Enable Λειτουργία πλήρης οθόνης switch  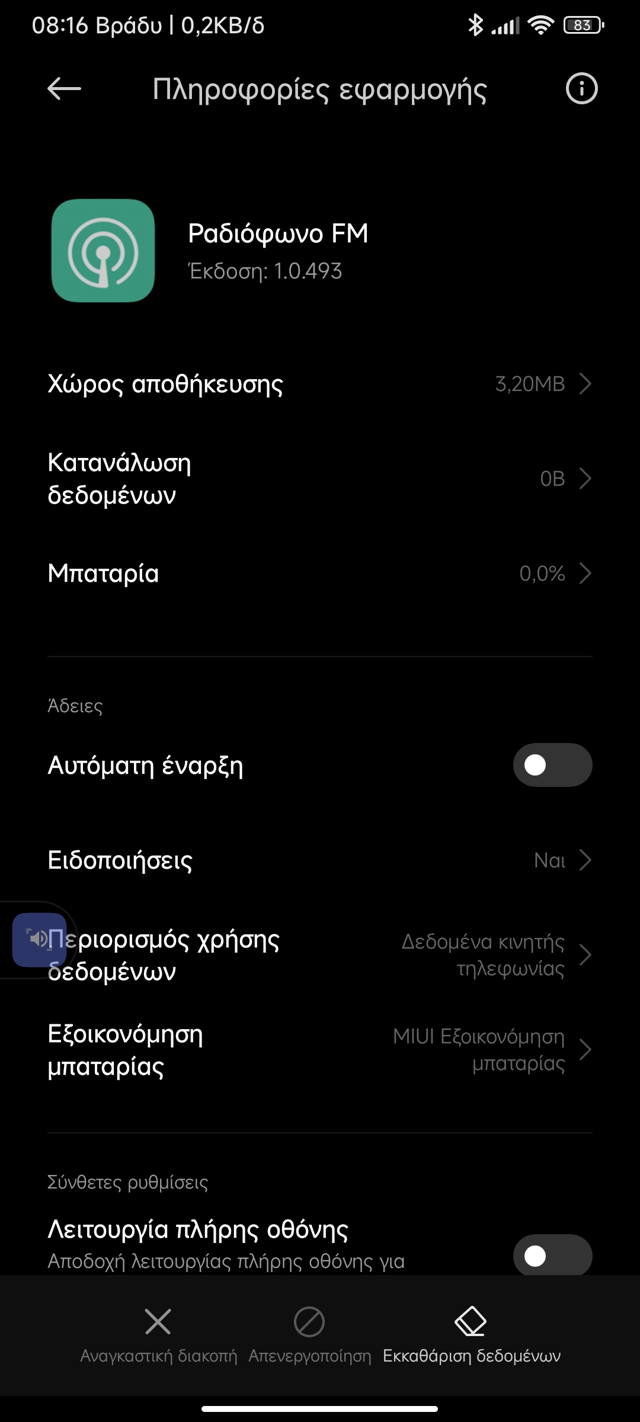[552, 1254]
